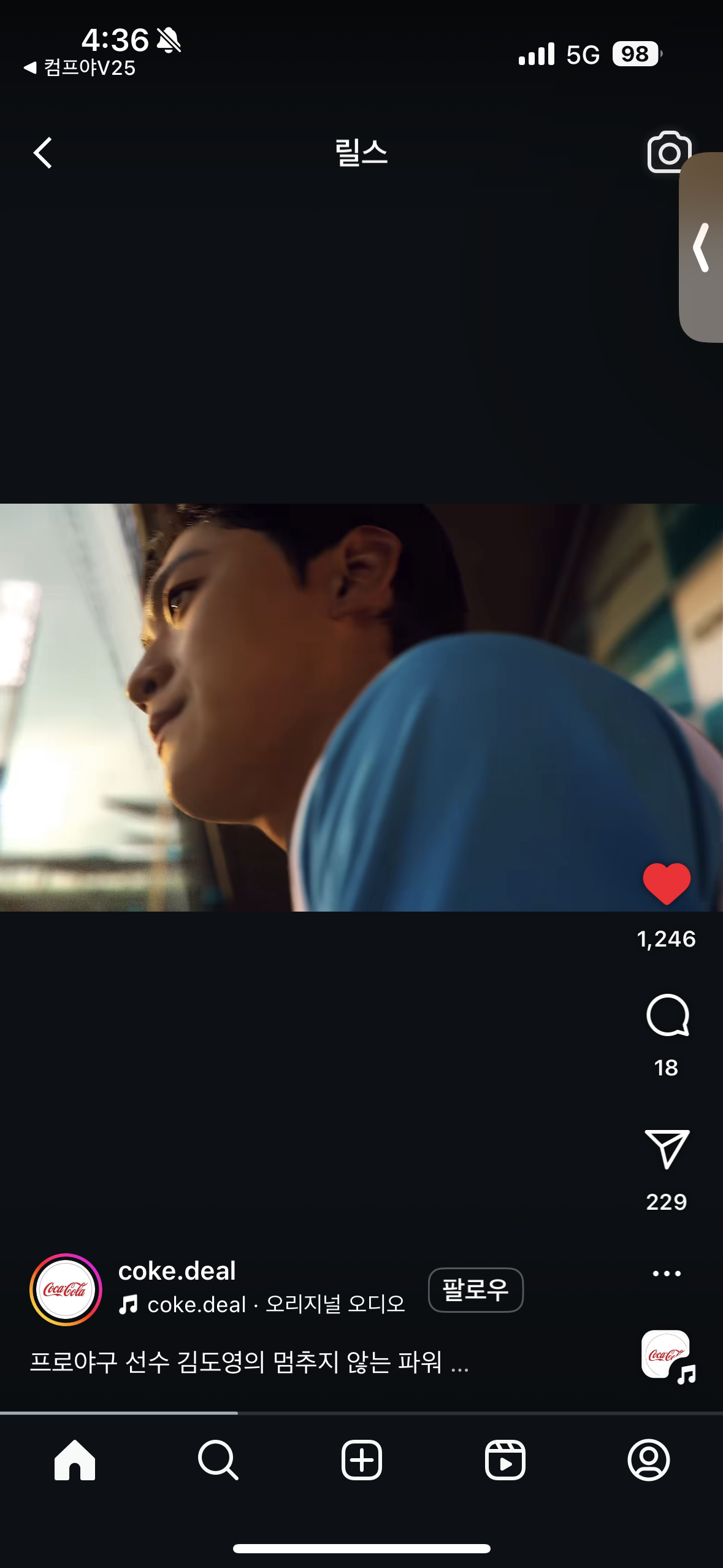The image size is (723, 1568).
Task: Expand the side handle on the right edge
Action: pos(702,247)
